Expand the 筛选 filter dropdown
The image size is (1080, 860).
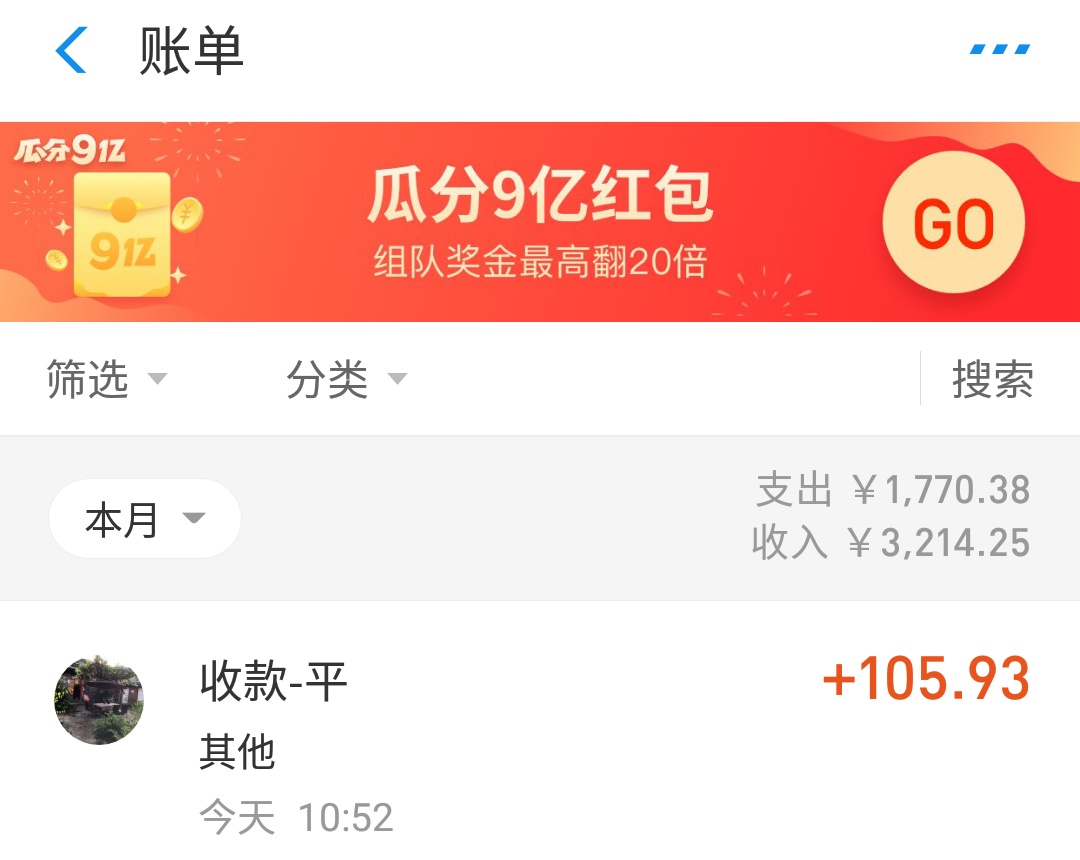107,380
